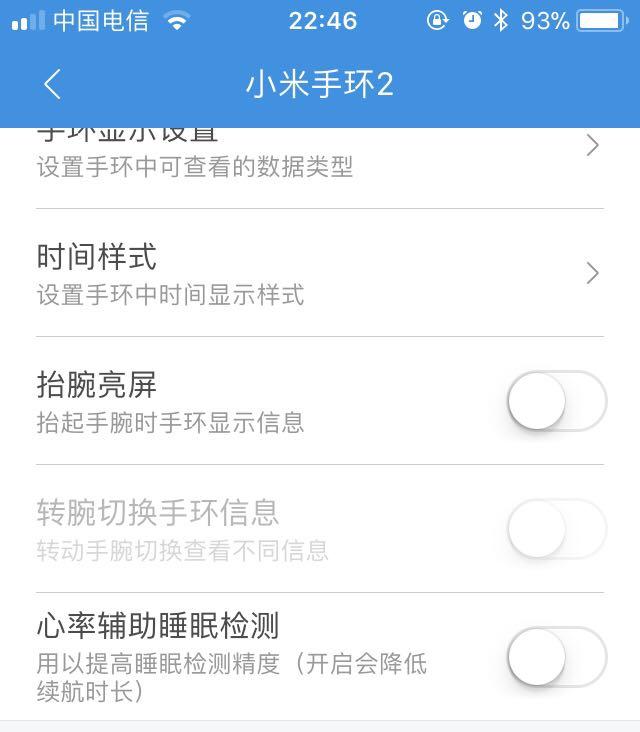Turn on 心率辅助睡眠检测

pos(556,657)
